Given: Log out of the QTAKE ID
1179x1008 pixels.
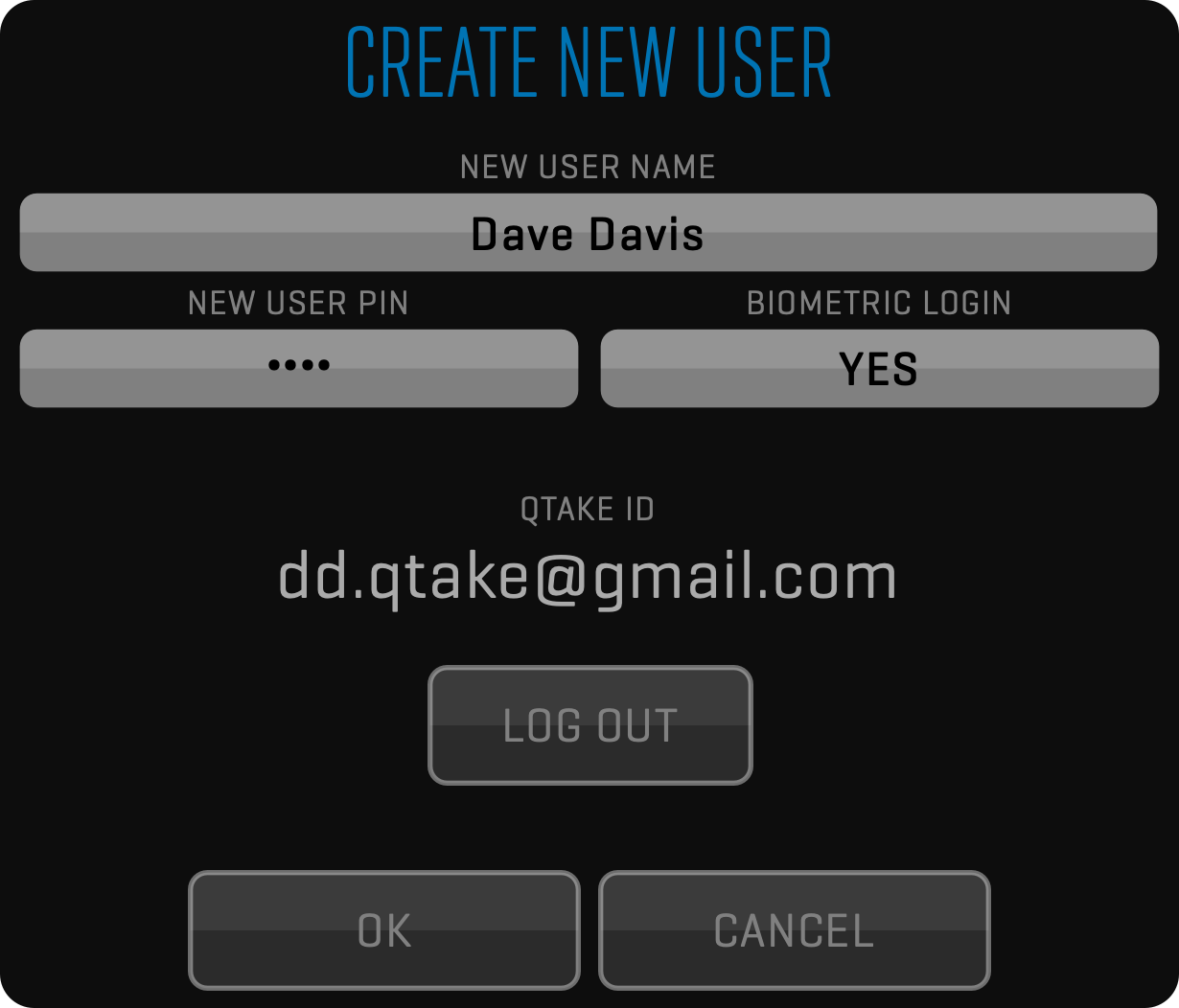Looking at the screenshot, I should (589, 725).
